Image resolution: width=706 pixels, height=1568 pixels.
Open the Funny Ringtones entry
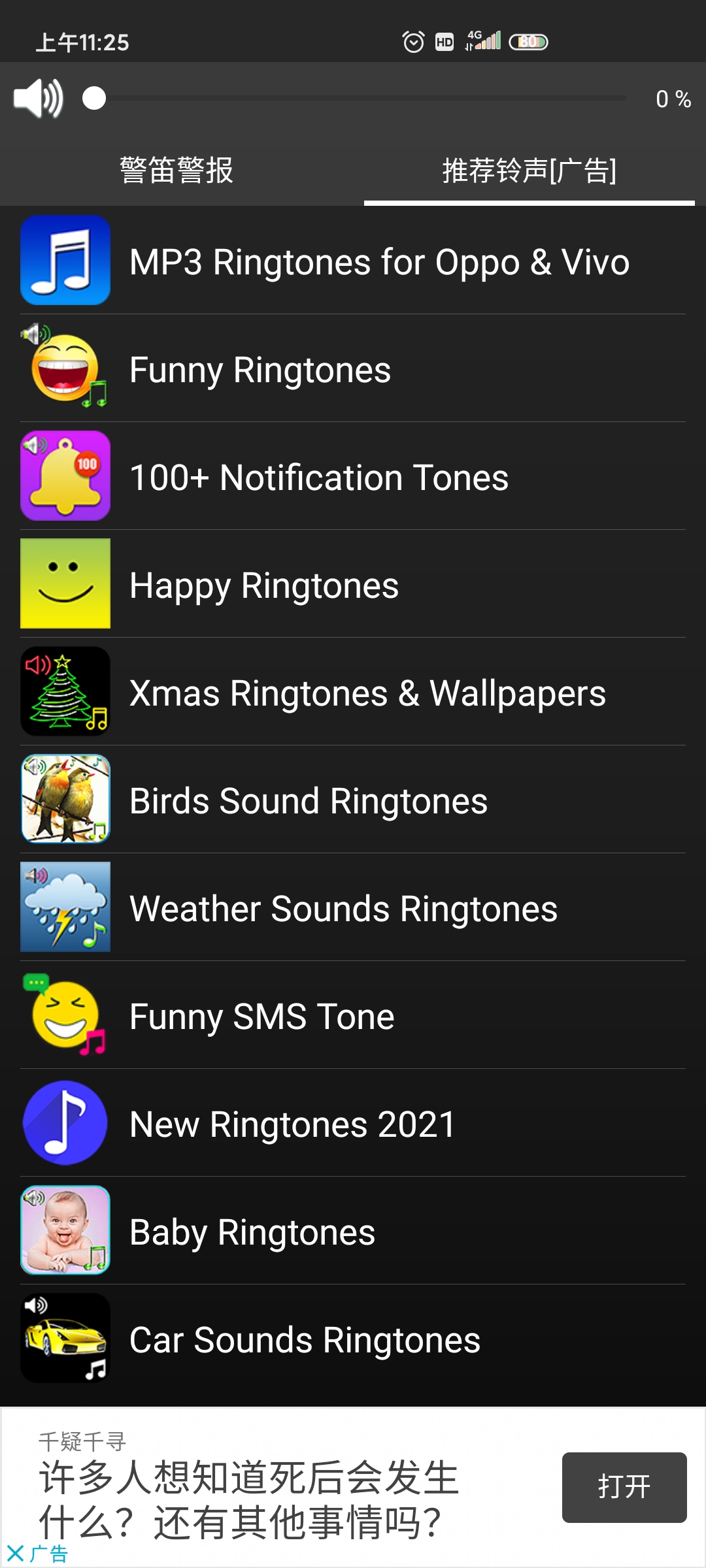point(353,369)
